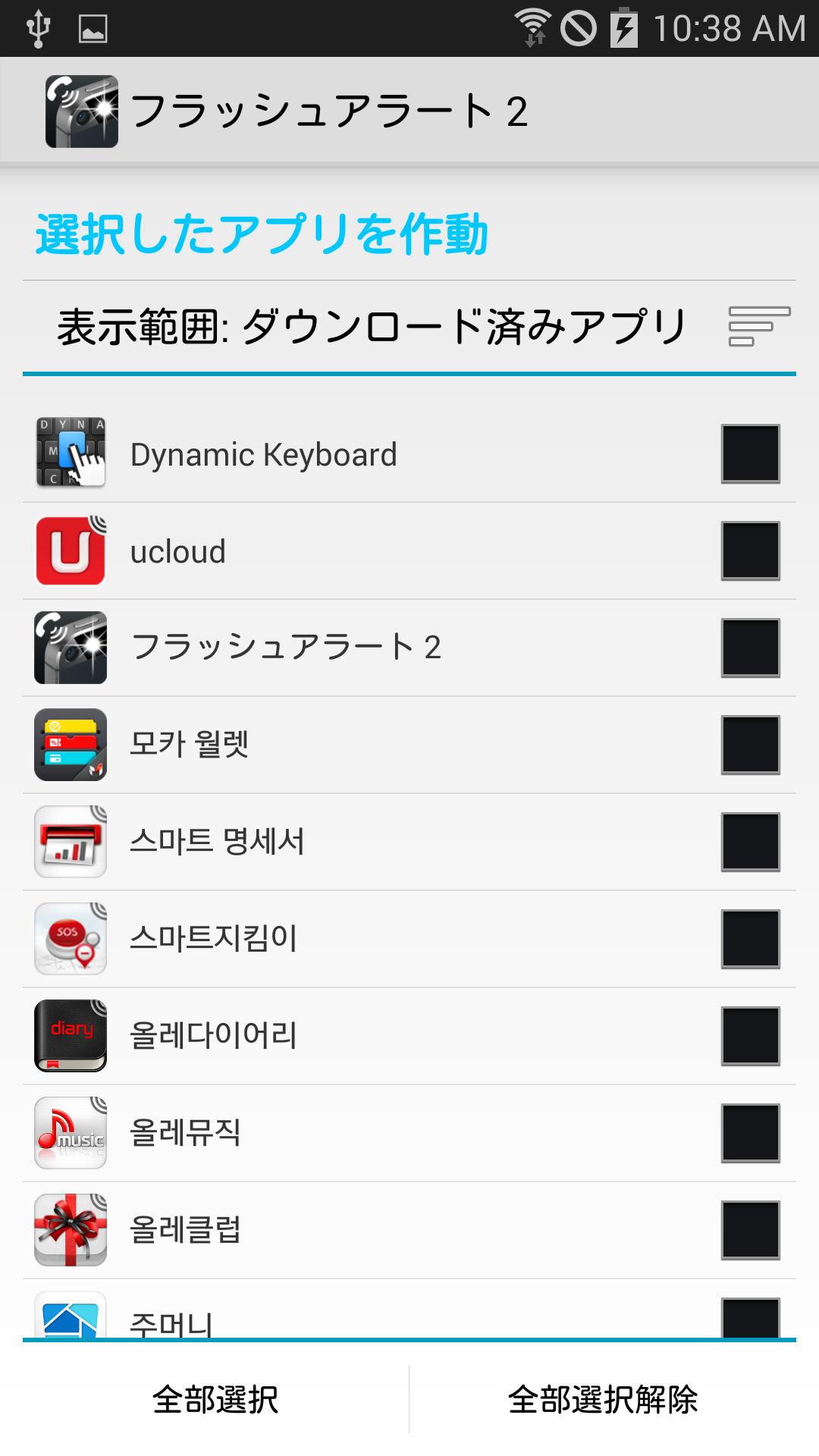Open the display range dropdown
819x1456 pixels.
[x=409, y=328]
